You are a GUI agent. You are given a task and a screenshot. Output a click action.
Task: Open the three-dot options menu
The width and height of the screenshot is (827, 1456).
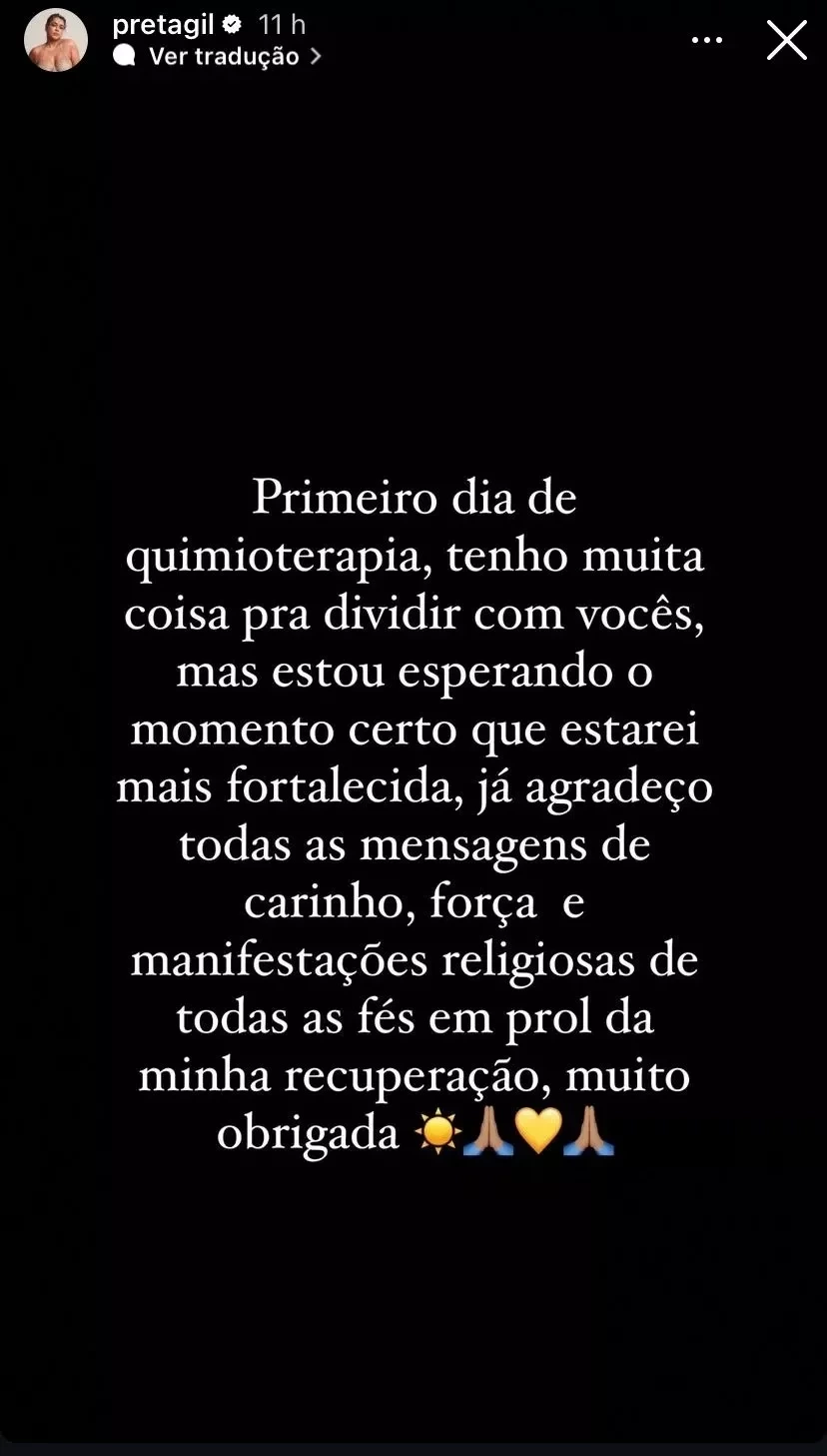point(707,41)
